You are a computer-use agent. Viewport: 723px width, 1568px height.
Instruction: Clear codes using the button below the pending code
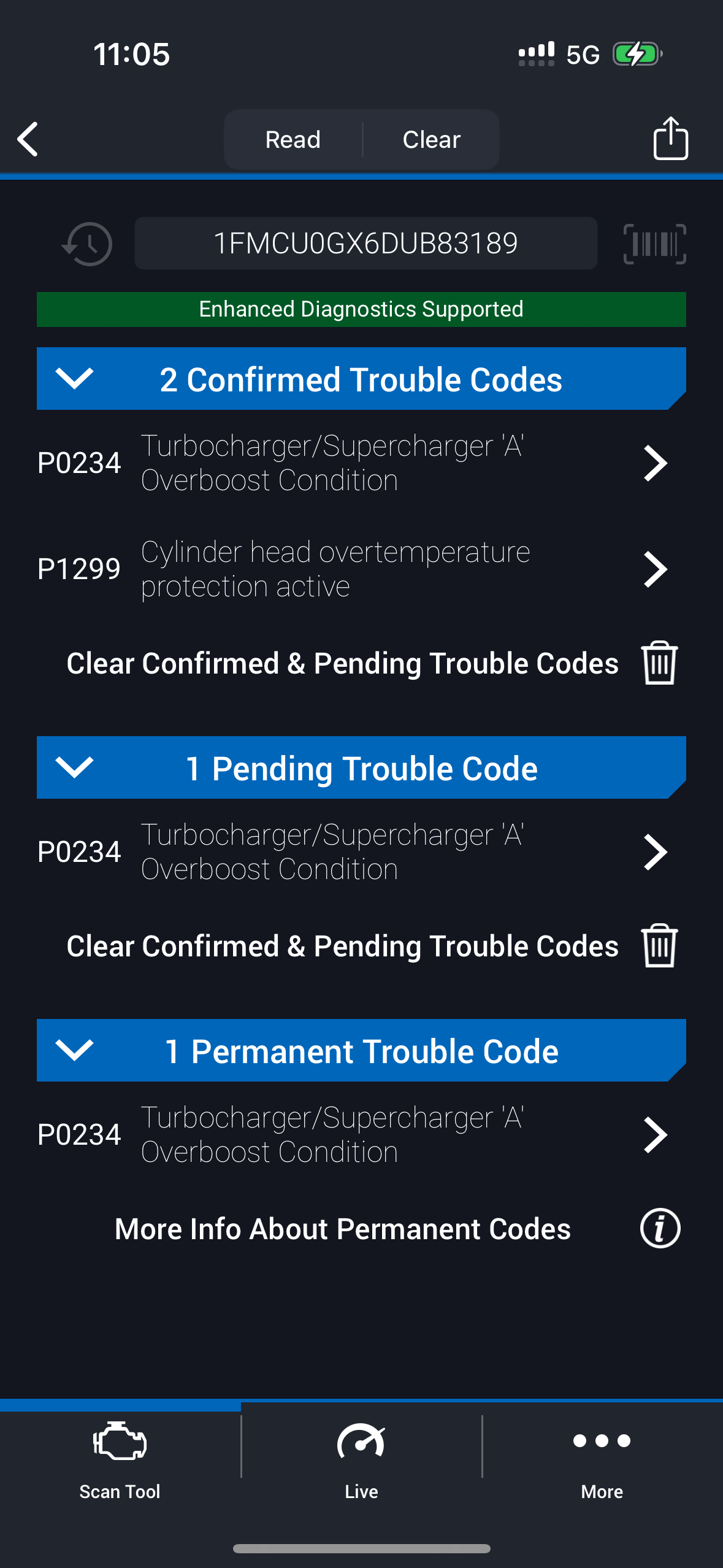click(371, 946)
